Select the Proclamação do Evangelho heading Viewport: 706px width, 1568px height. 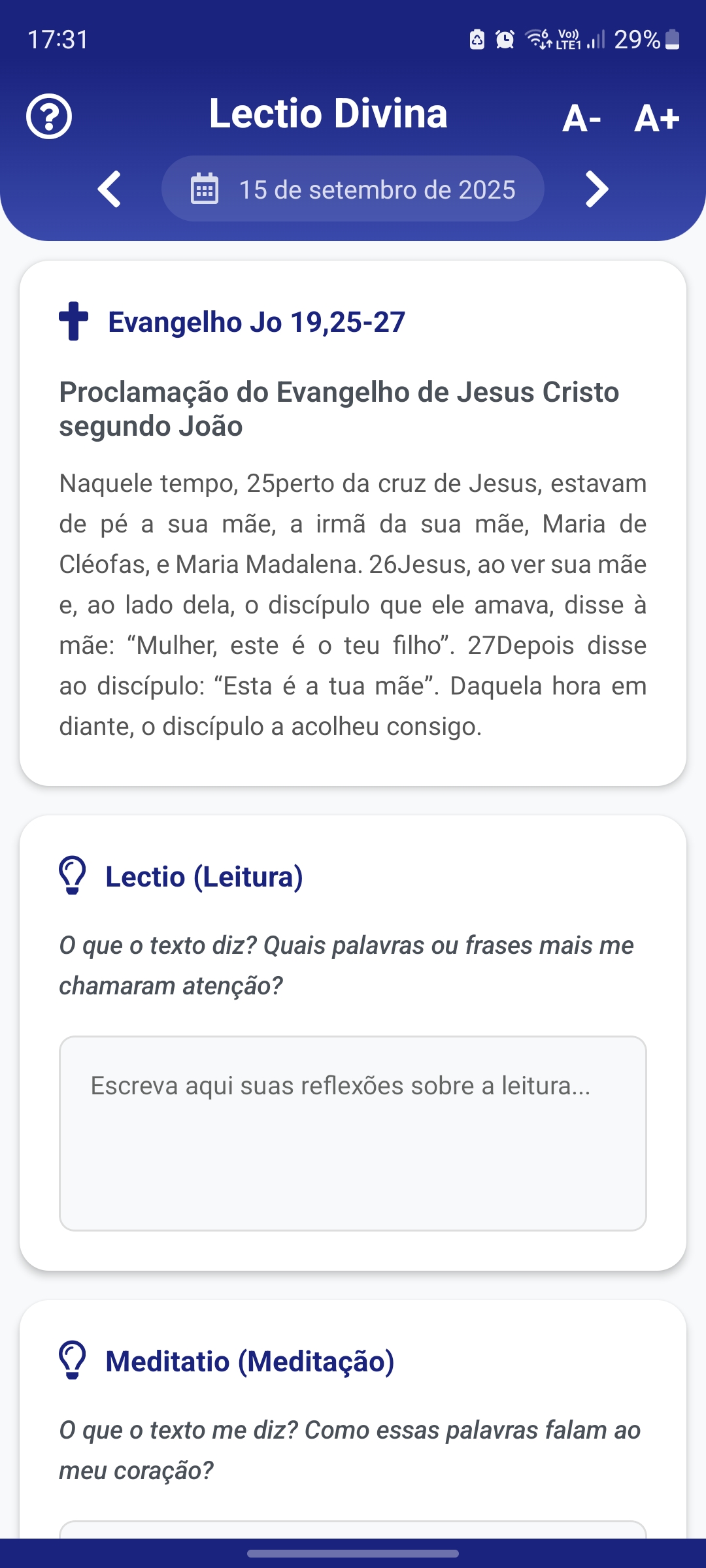tap(339, 408)
